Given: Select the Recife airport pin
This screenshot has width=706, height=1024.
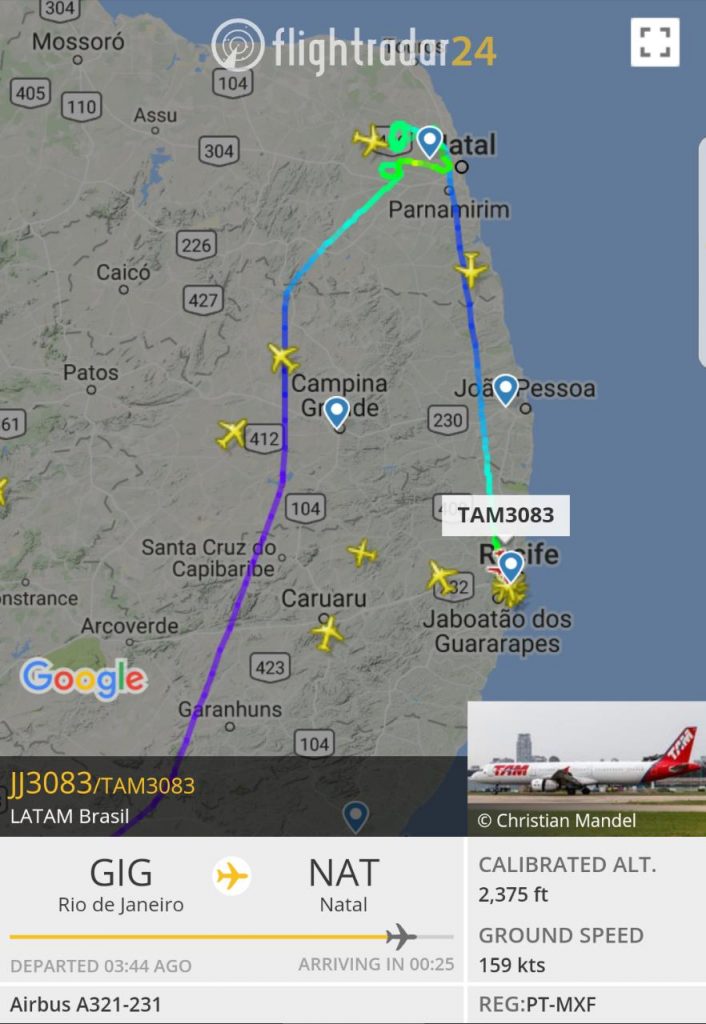Looking at the screenshot, I should pyautogui.click(x=511, y=566).
